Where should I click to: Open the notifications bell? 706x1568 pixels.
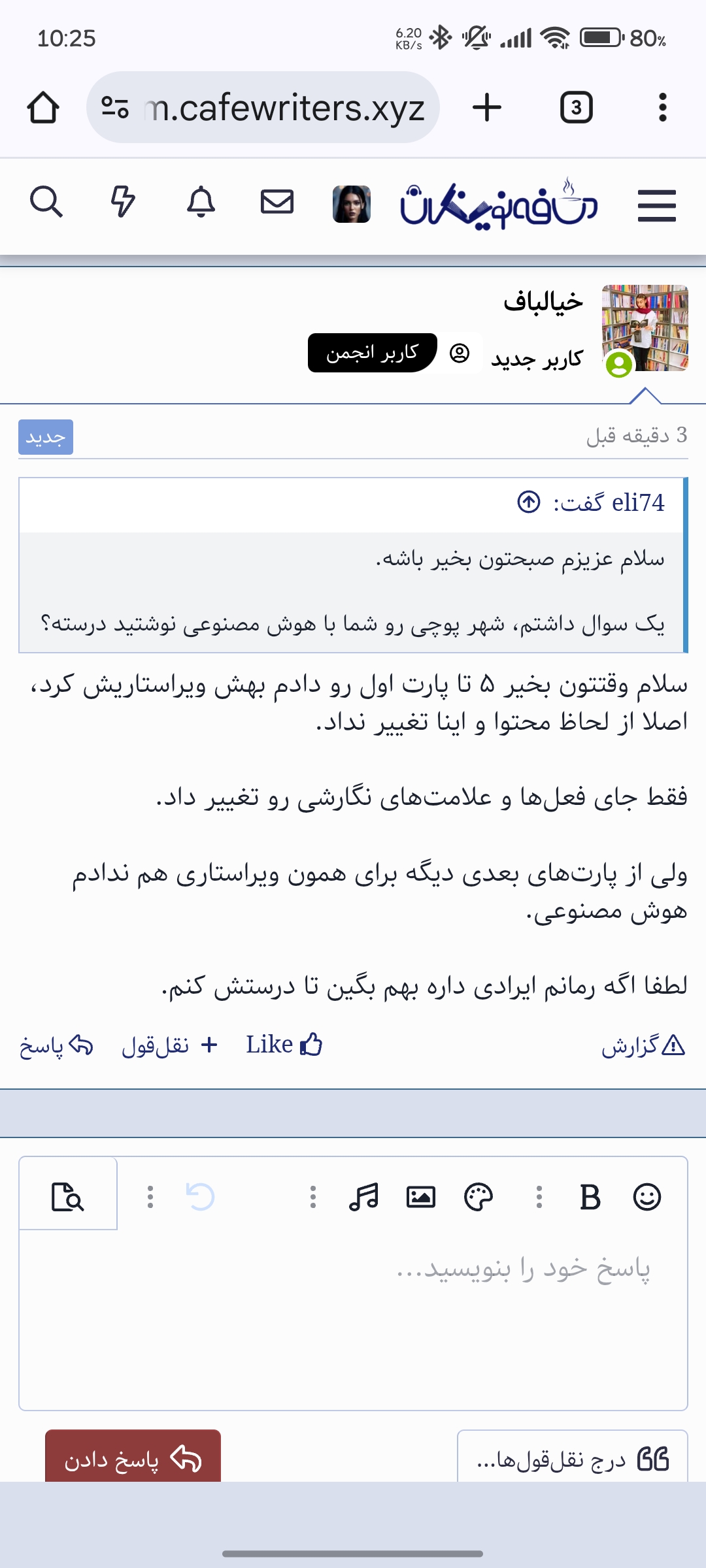tap(201, 202)
